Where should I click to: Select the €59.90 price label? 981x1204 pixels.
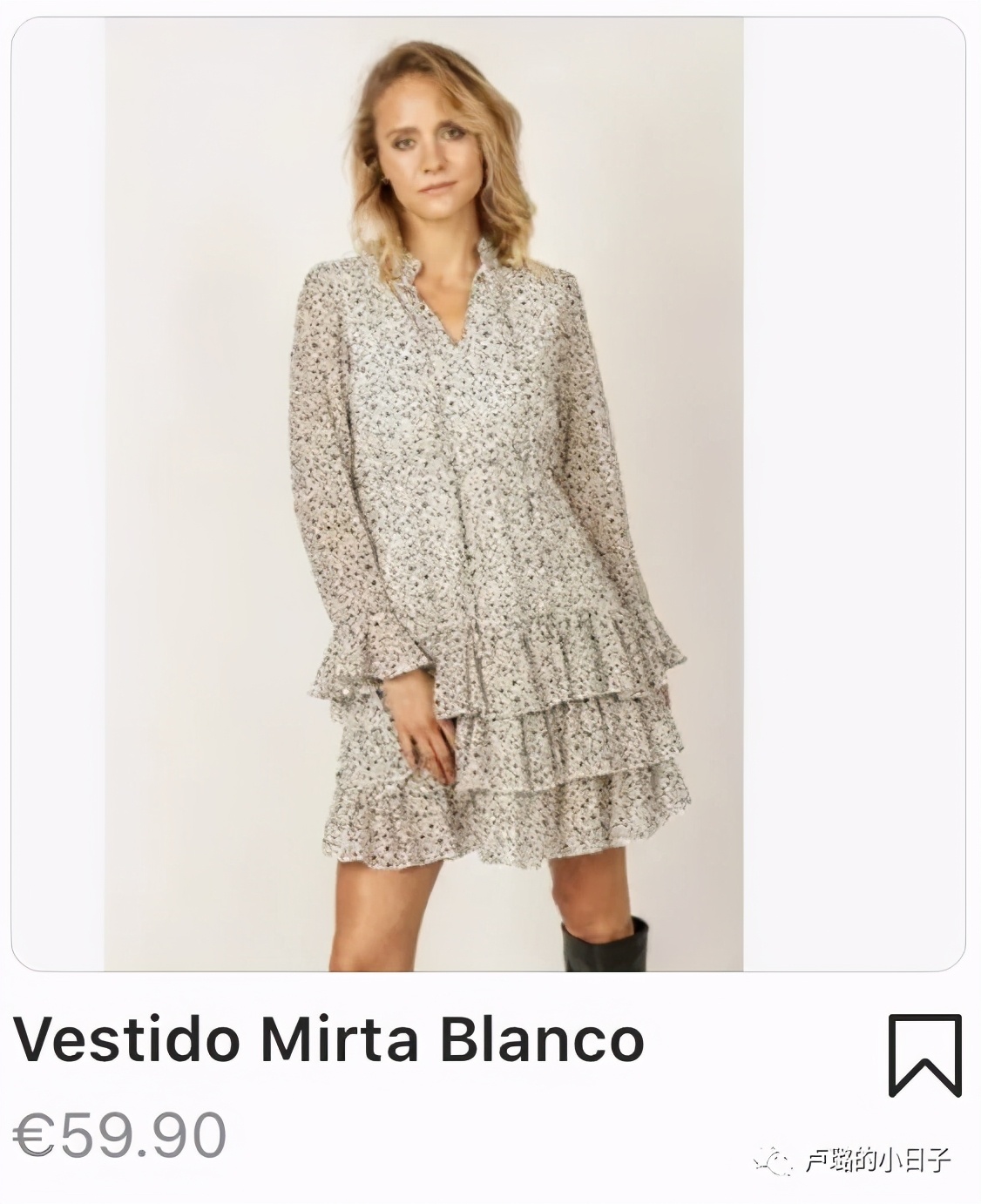118,1131
